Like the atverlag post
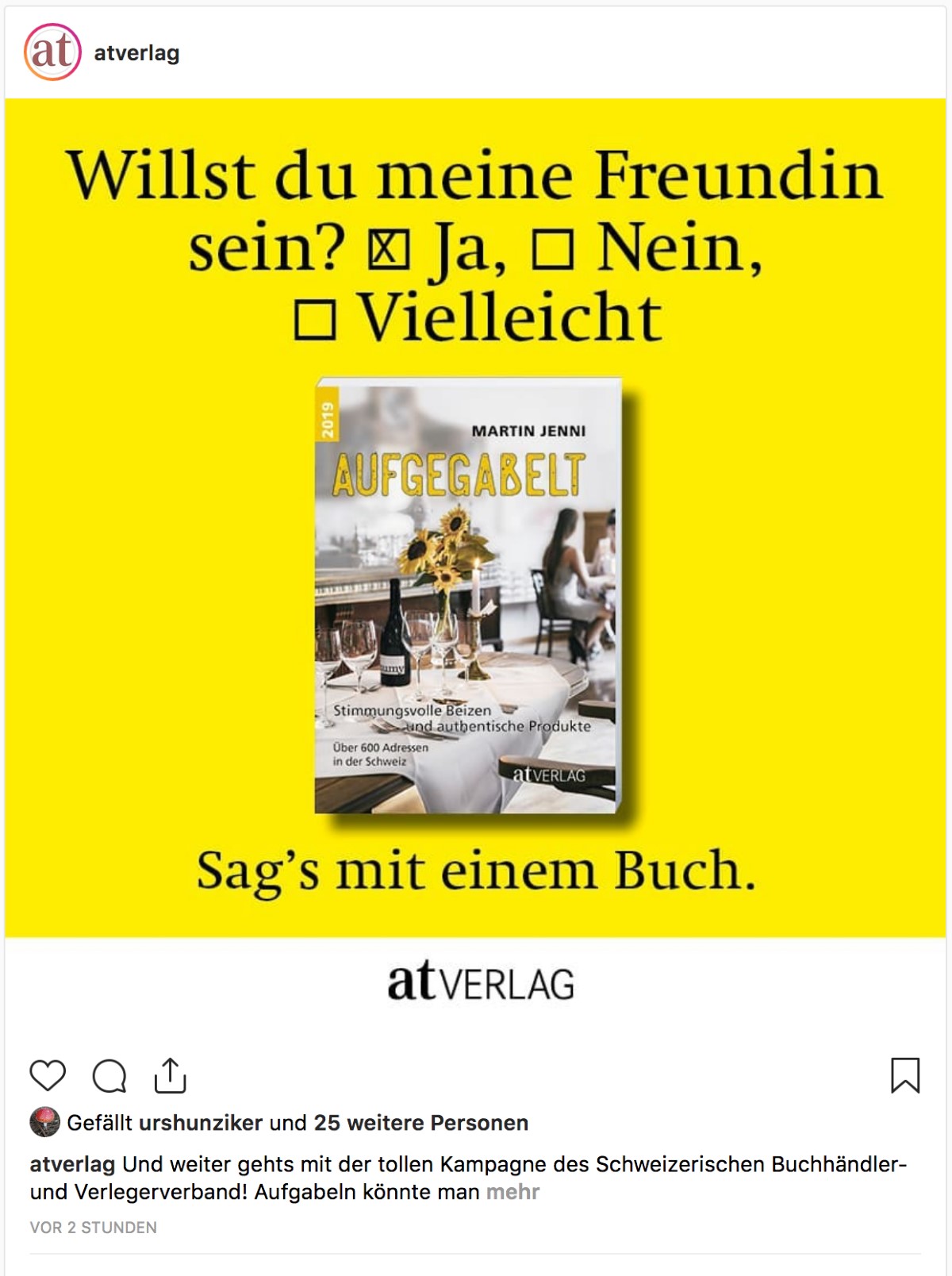This screenshot has width=952, height=1276. click(48, 1075)
